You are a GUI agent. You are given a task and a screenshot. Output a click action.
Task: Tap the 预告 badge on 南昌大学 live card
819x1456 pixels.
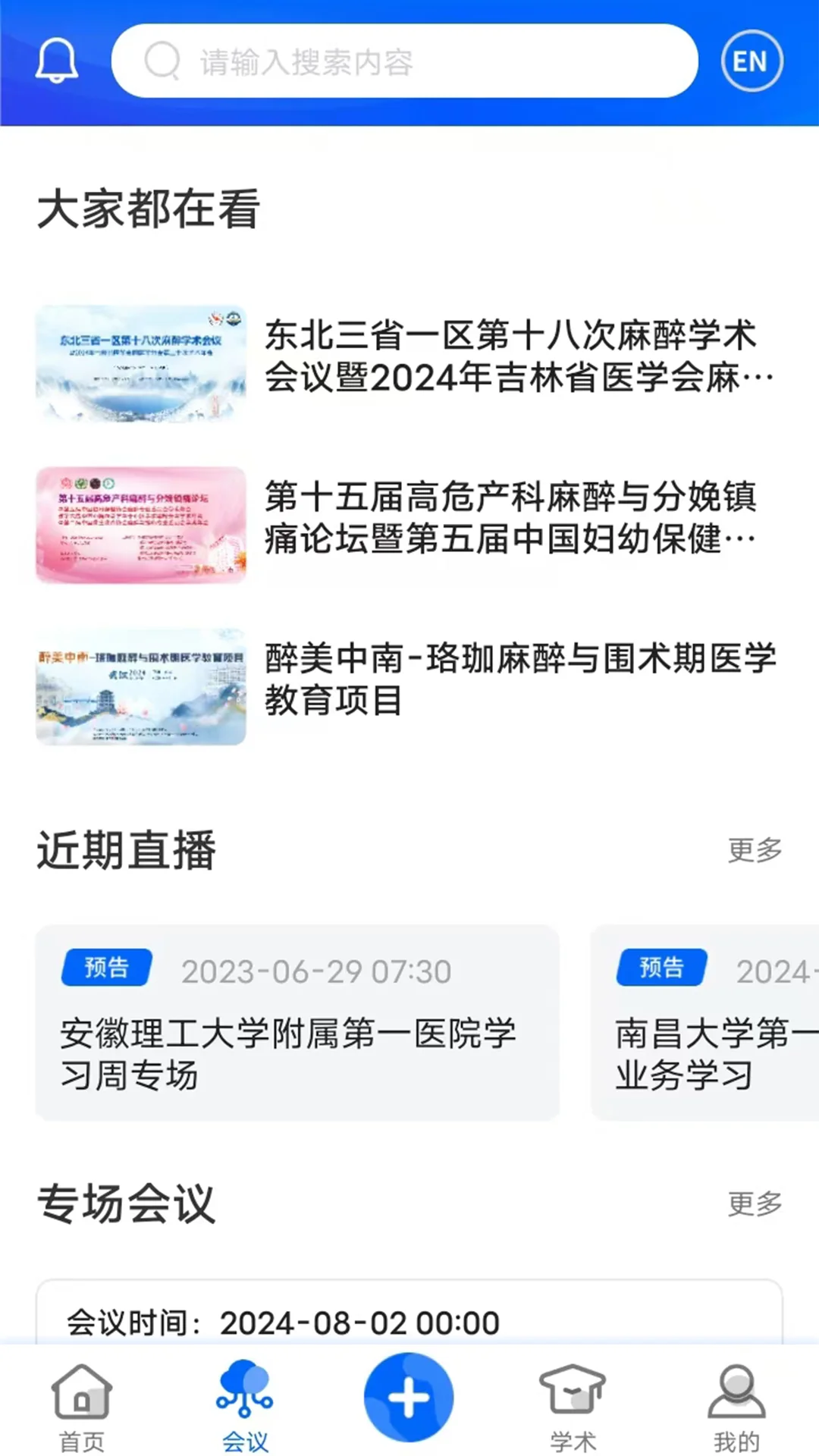(x=661, y=968)
